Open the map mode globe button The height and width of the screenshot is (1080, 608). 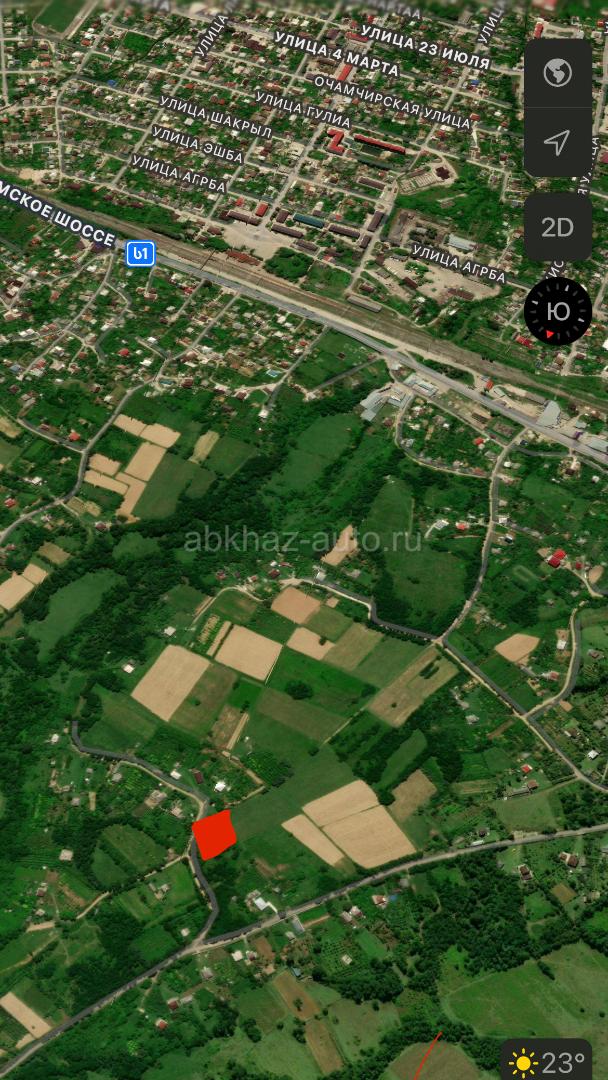(557, 73)
